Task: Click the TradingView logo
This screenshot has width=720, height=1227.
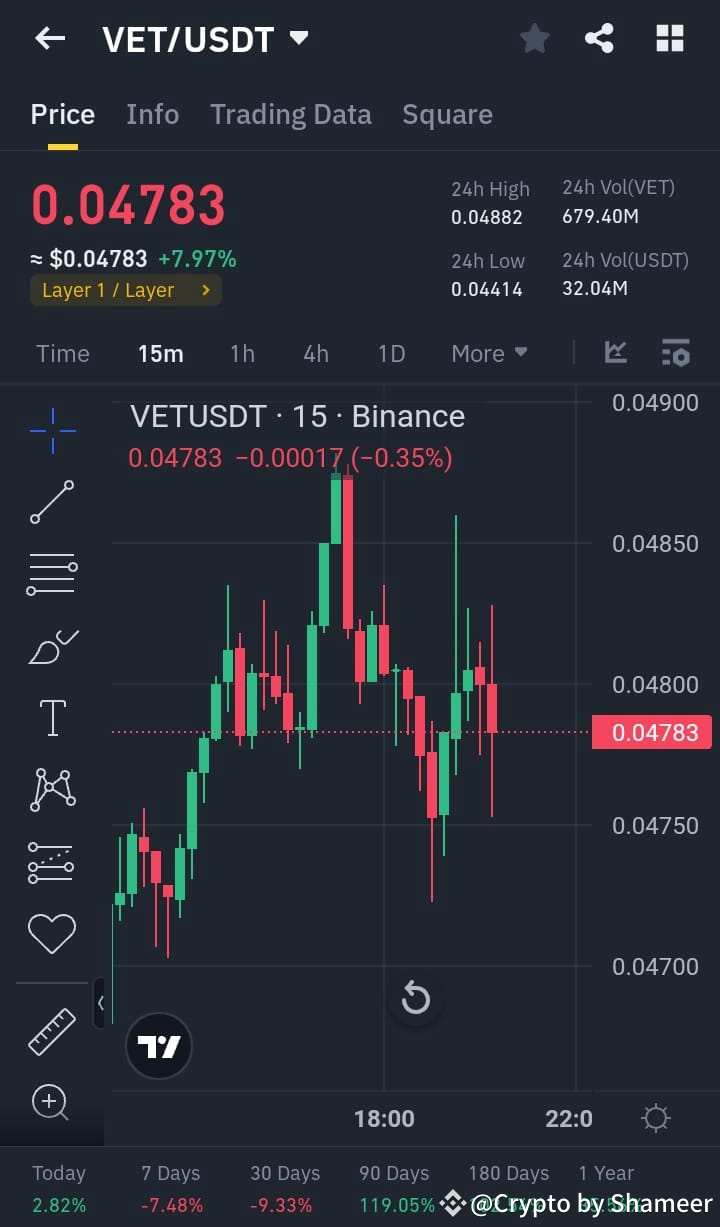Action: (x=158, y=1044)
